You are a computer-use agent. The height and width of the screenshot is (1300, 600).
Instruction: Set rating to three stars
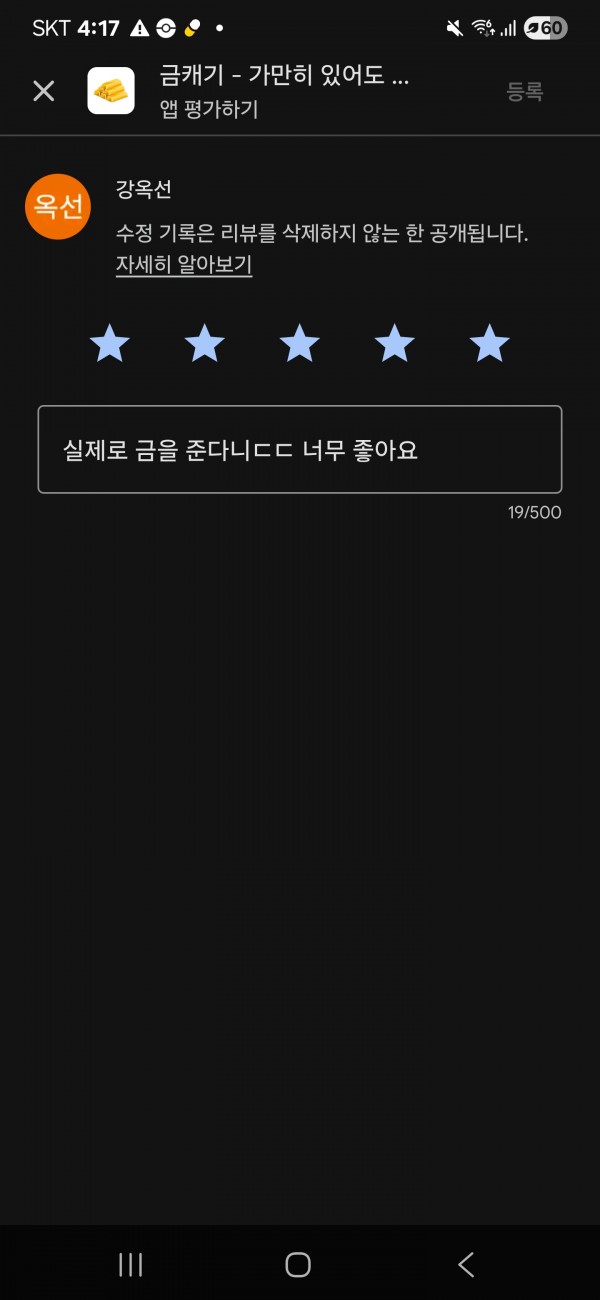click(x=300, y=344)
